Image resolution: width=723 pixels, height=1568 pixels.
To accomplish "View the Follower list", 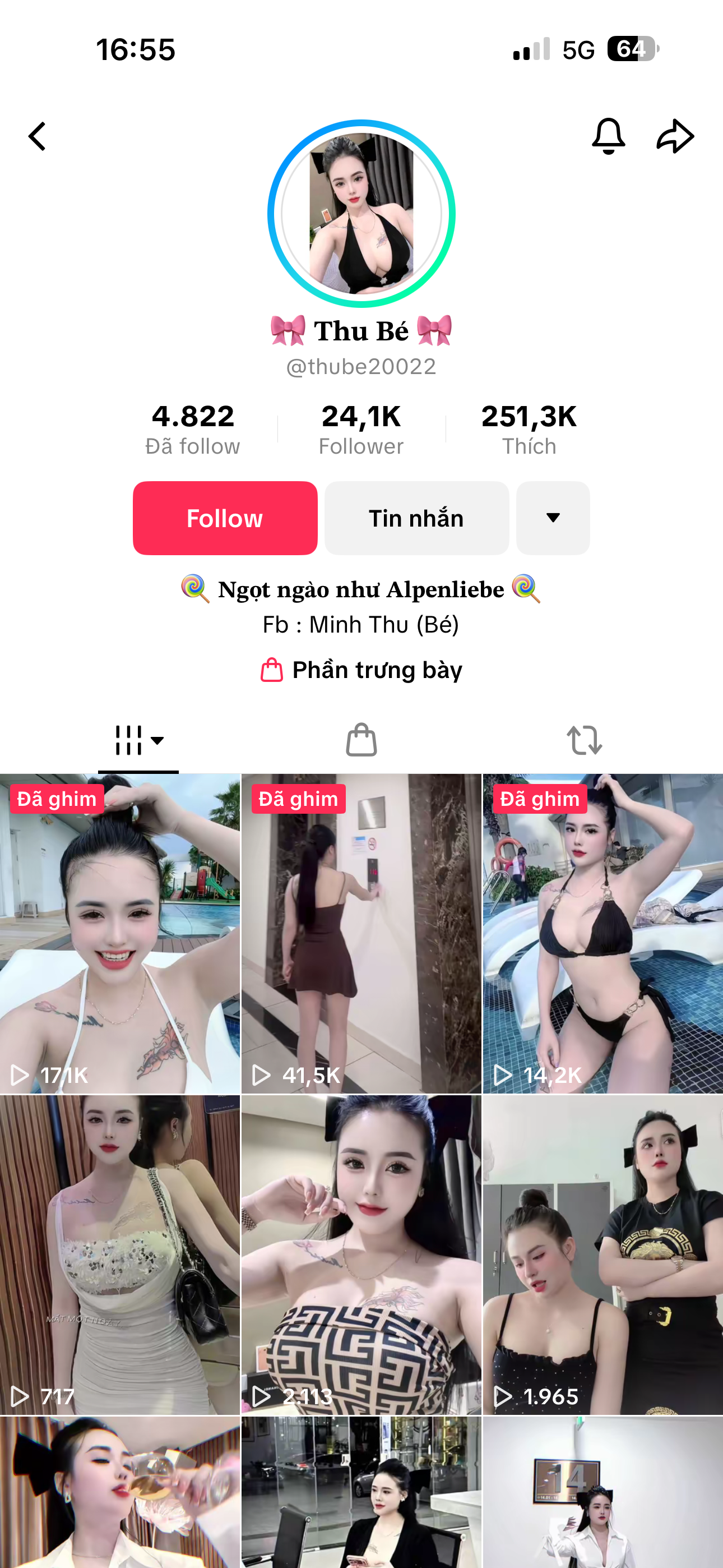I will [x=361, y=429].
